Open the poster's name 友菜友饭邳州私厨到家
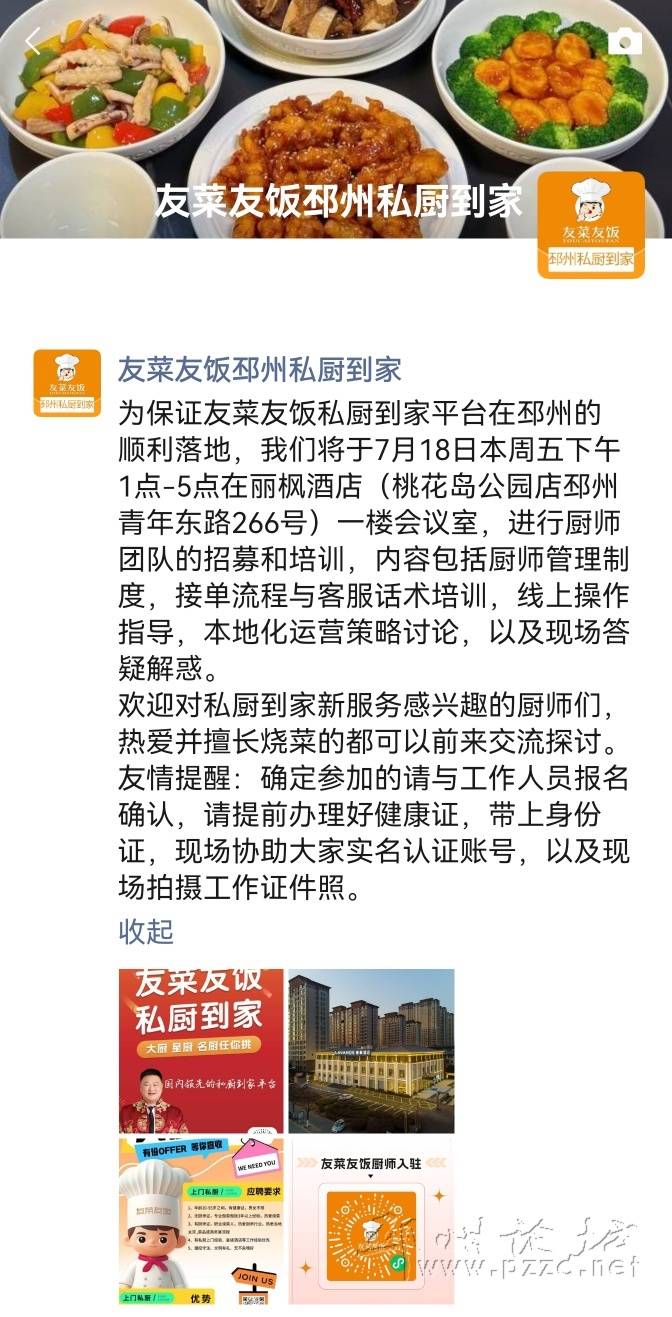 tap(260, 369)
